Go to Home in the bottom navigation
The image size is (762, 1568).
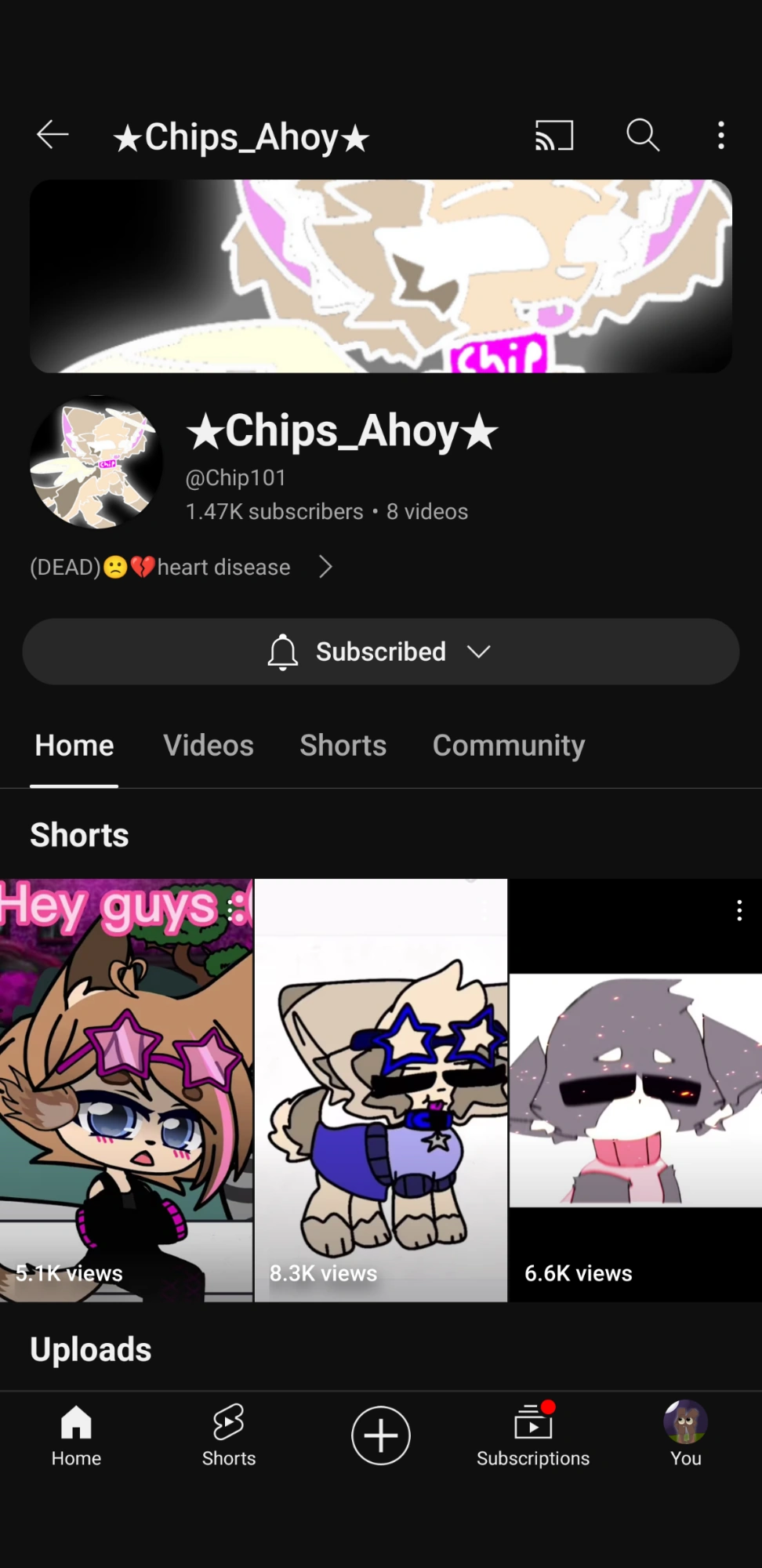pyautogui.click(x=76, y=1435)
